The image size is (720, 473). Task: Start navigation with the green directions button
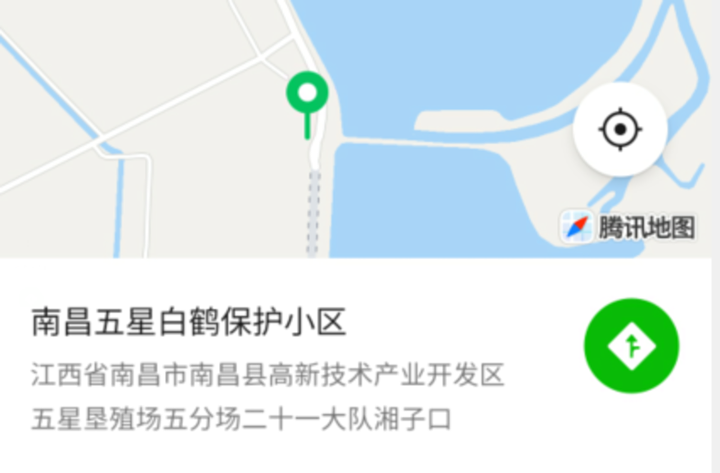click(631, 346)
